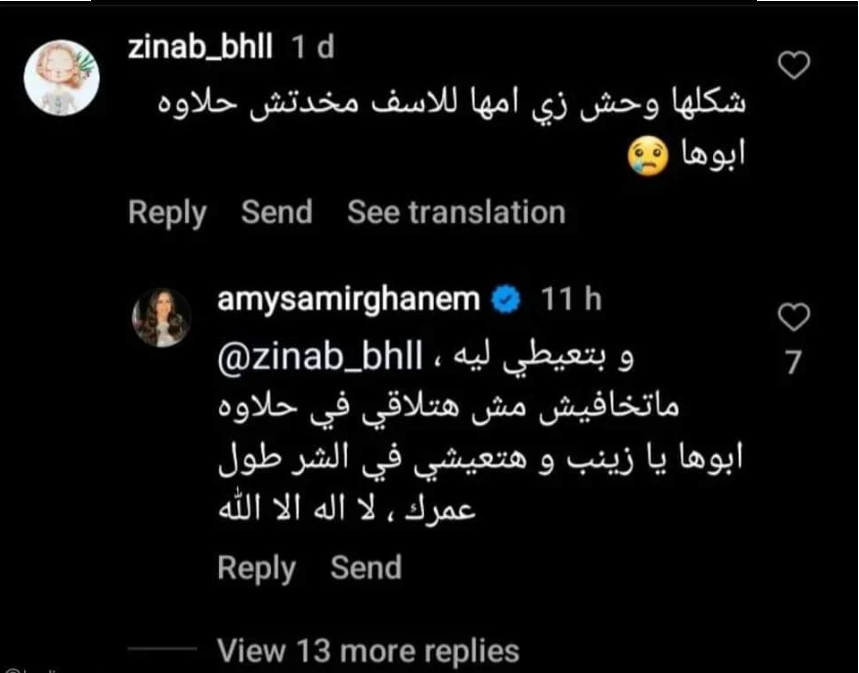Send amysamirghanem's reply to someone
859x673 pixels.
click(x=366, y=568)
